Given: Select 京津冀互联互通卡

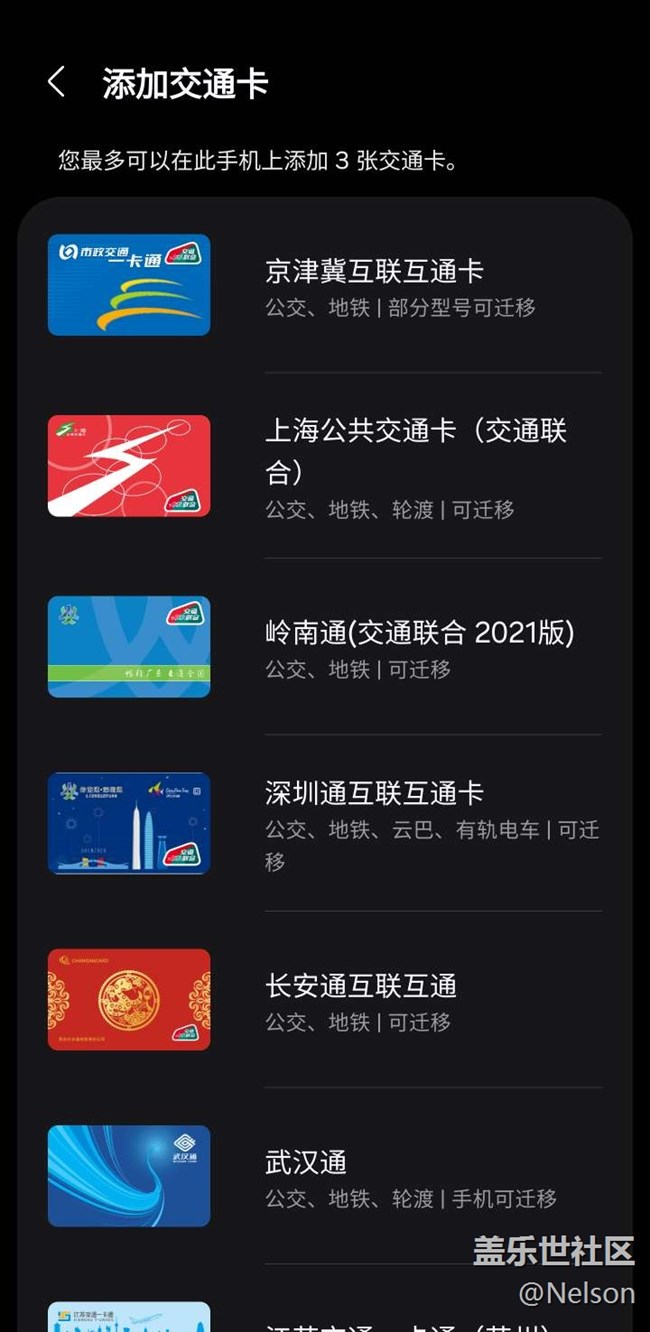Looking at the screenshot, I should (374, 286).
